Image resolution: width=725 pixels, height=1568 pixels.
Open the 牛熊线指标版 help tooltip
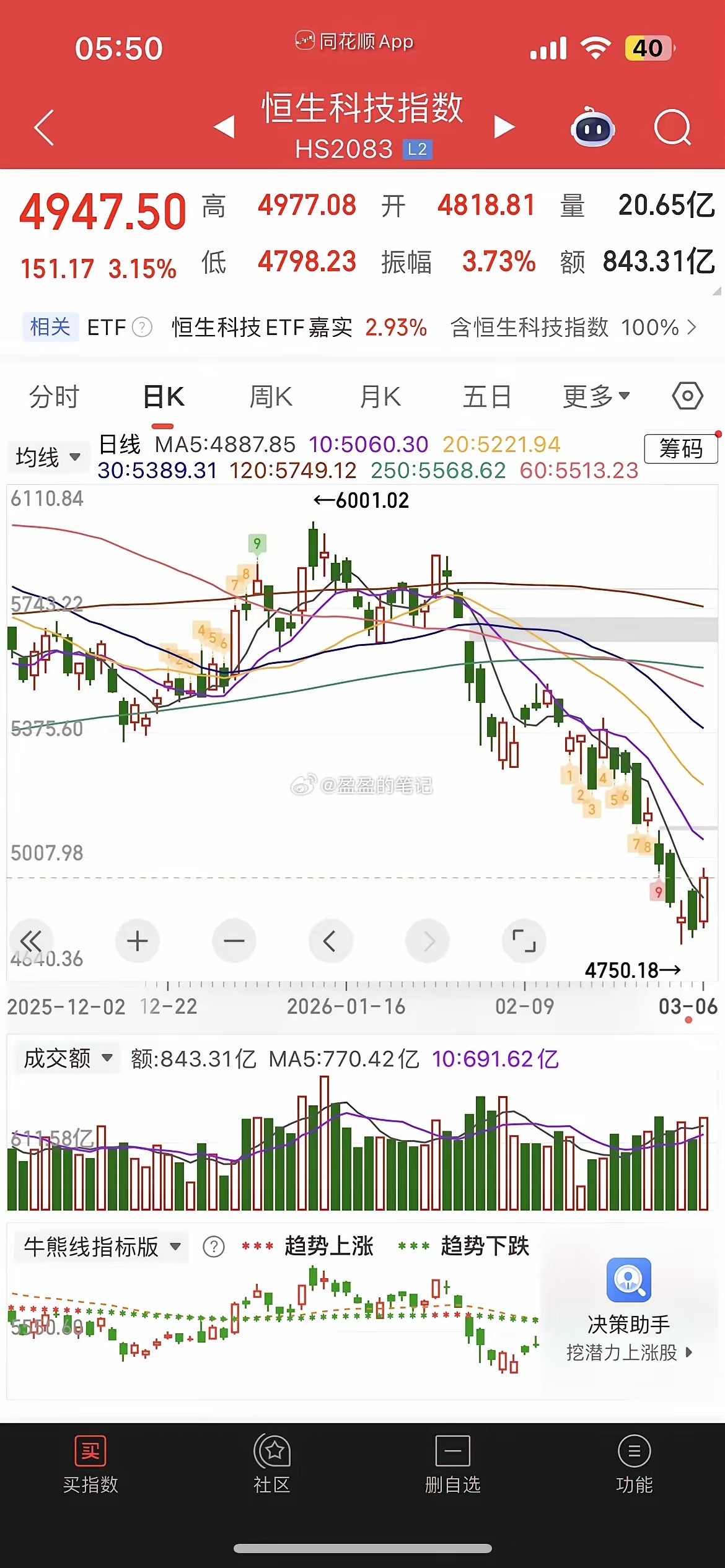click(214, 1247)
